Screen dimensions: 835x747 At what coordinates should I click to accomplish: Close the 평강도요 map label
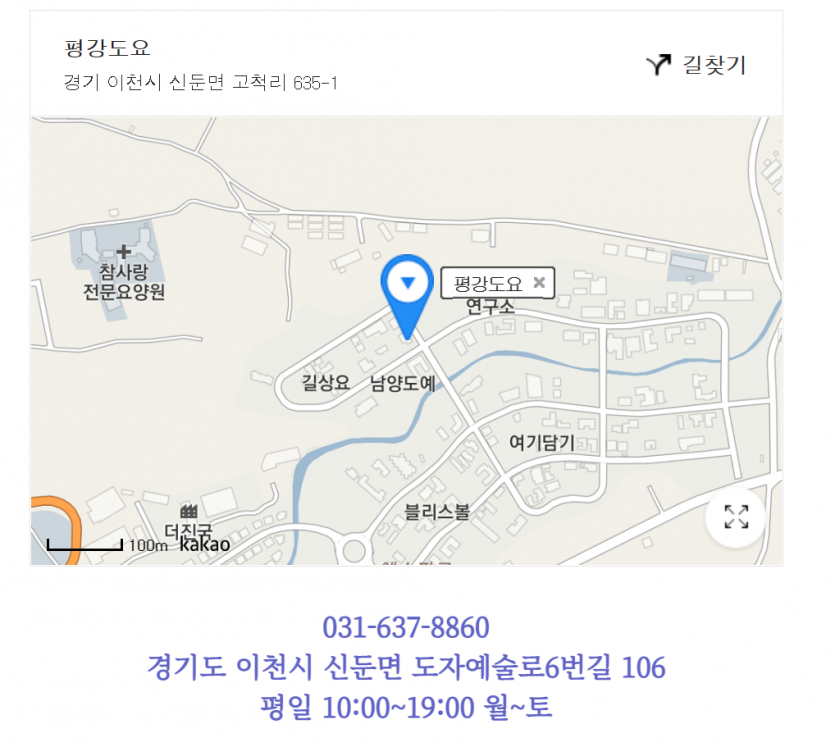point(539,283)
